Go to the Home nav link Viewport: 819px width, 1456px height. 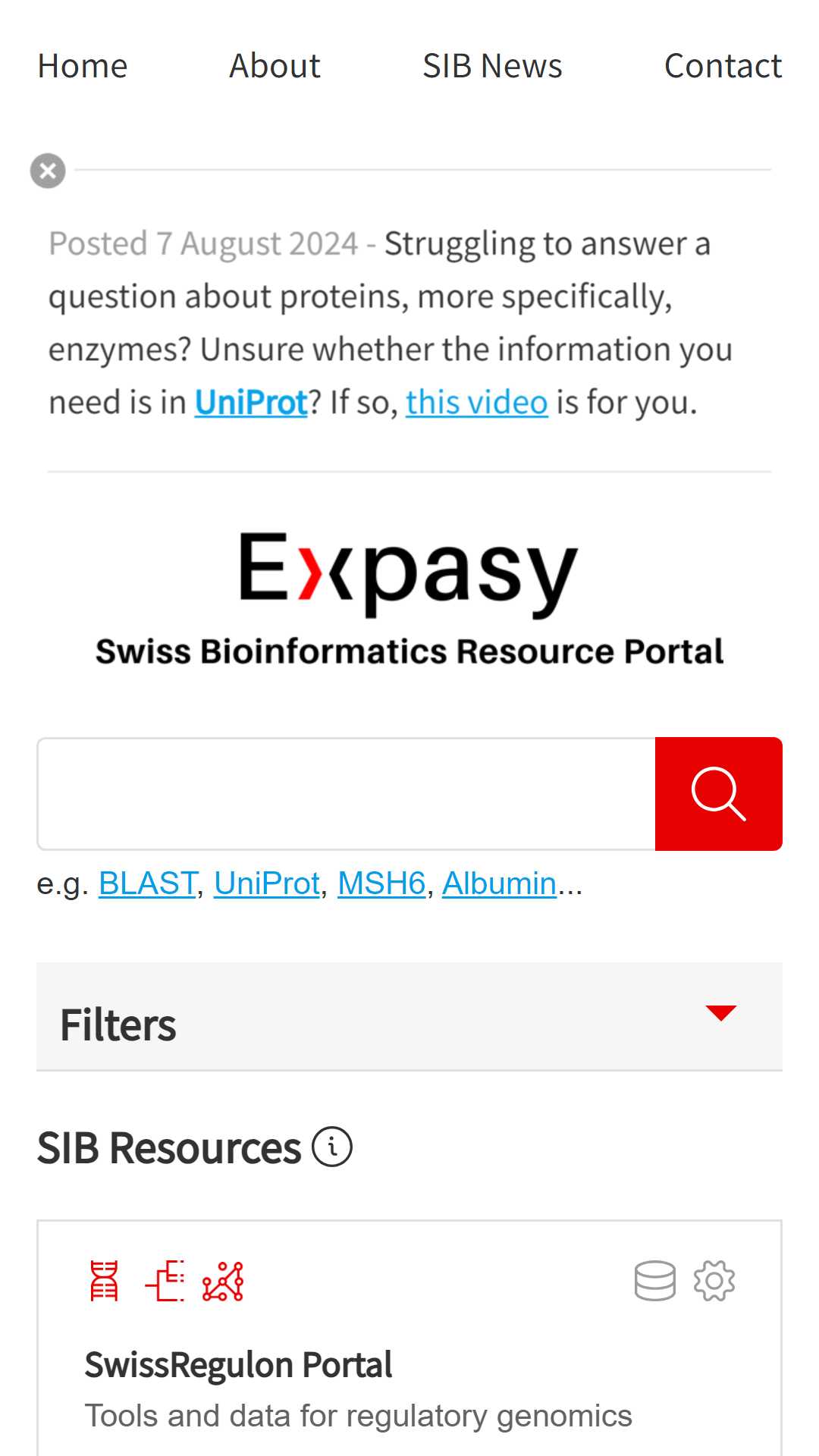(83, 66)
